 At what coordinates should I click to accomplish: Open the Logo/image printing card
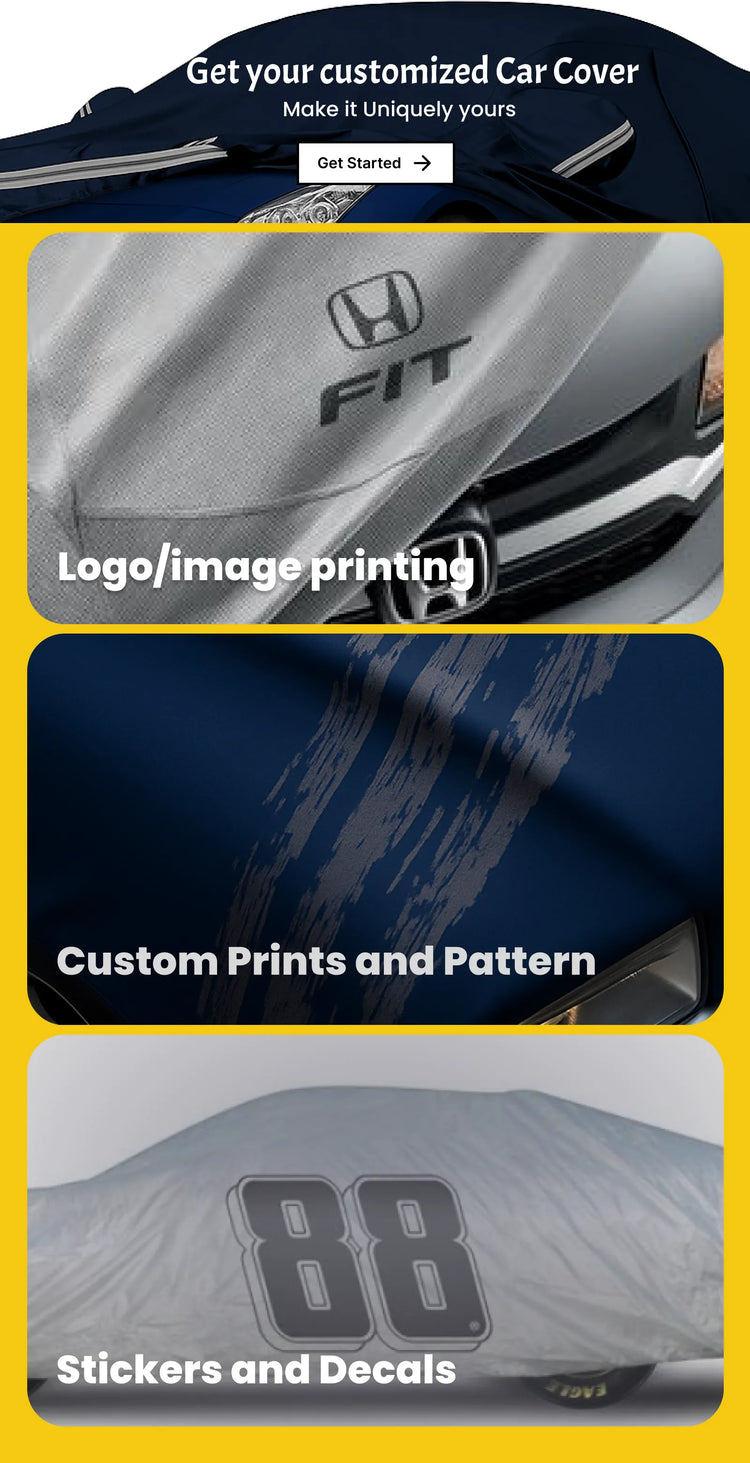click(x=375, y=428)
